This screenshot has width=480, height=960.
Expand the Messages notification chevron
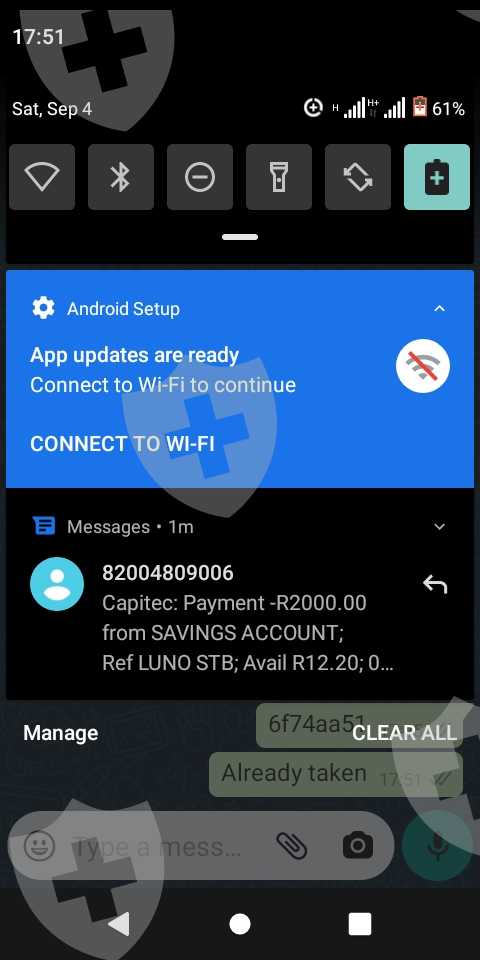[x=439, y=527]
